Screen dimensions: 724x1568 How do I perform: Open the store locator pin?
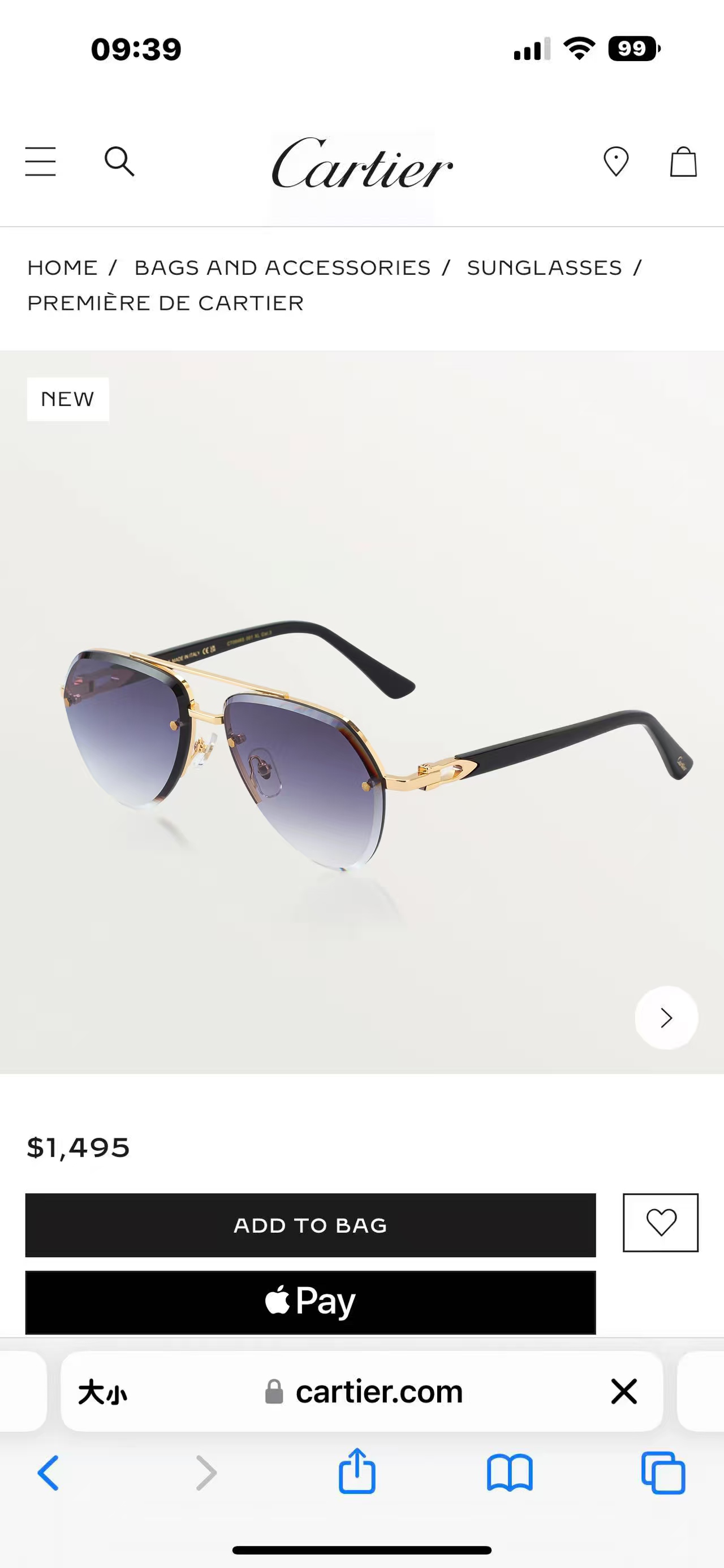pyautogui.click(x=615, y=161)
